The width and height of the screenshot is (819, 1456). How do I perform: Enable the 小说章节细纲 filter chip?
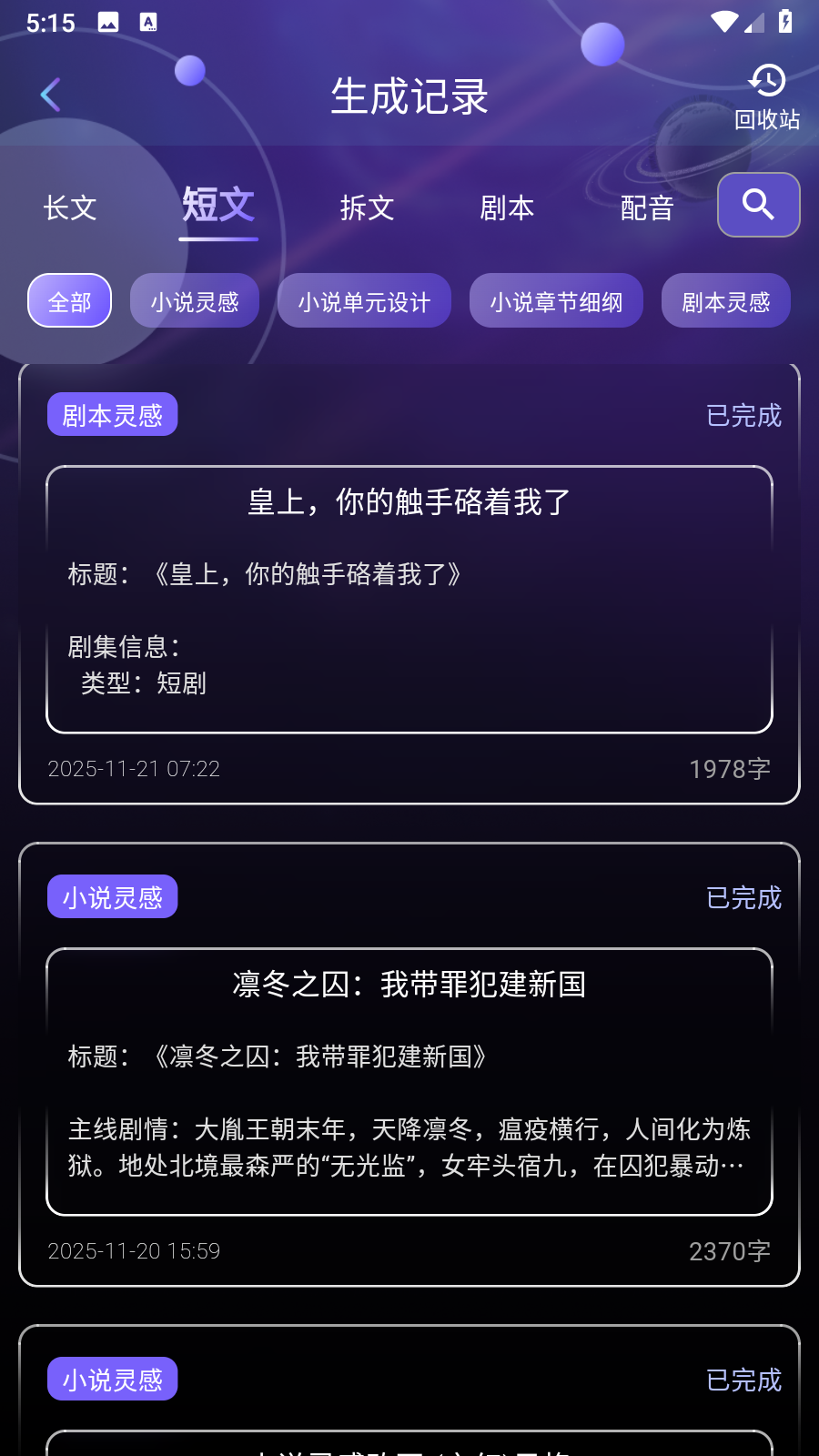(x=557, y=300)
